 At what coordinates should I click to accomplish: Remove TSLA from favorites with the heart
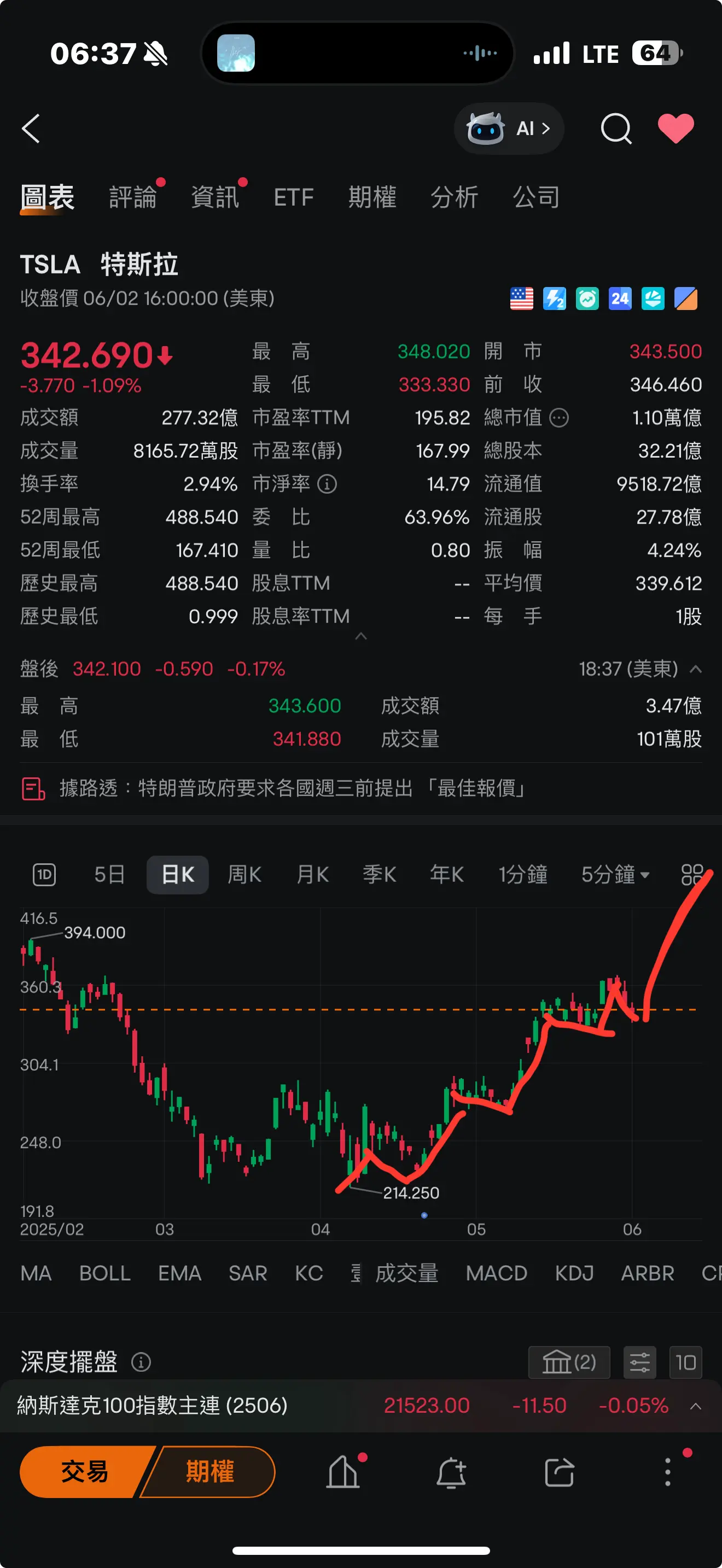point(675,129)
